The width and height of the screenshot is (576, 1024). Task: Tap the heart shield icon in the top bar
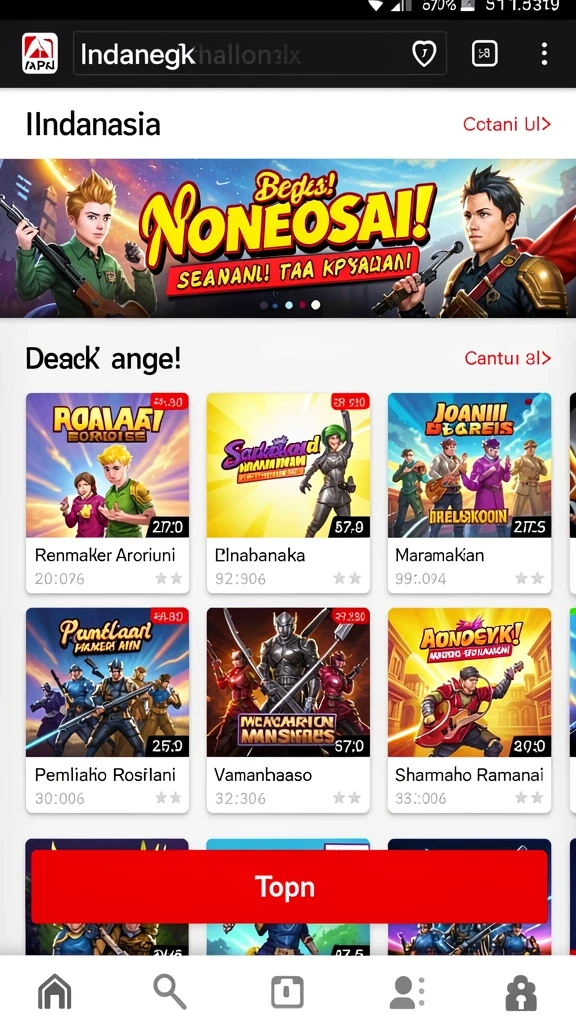pyautogui.click(x=424, y=54)
